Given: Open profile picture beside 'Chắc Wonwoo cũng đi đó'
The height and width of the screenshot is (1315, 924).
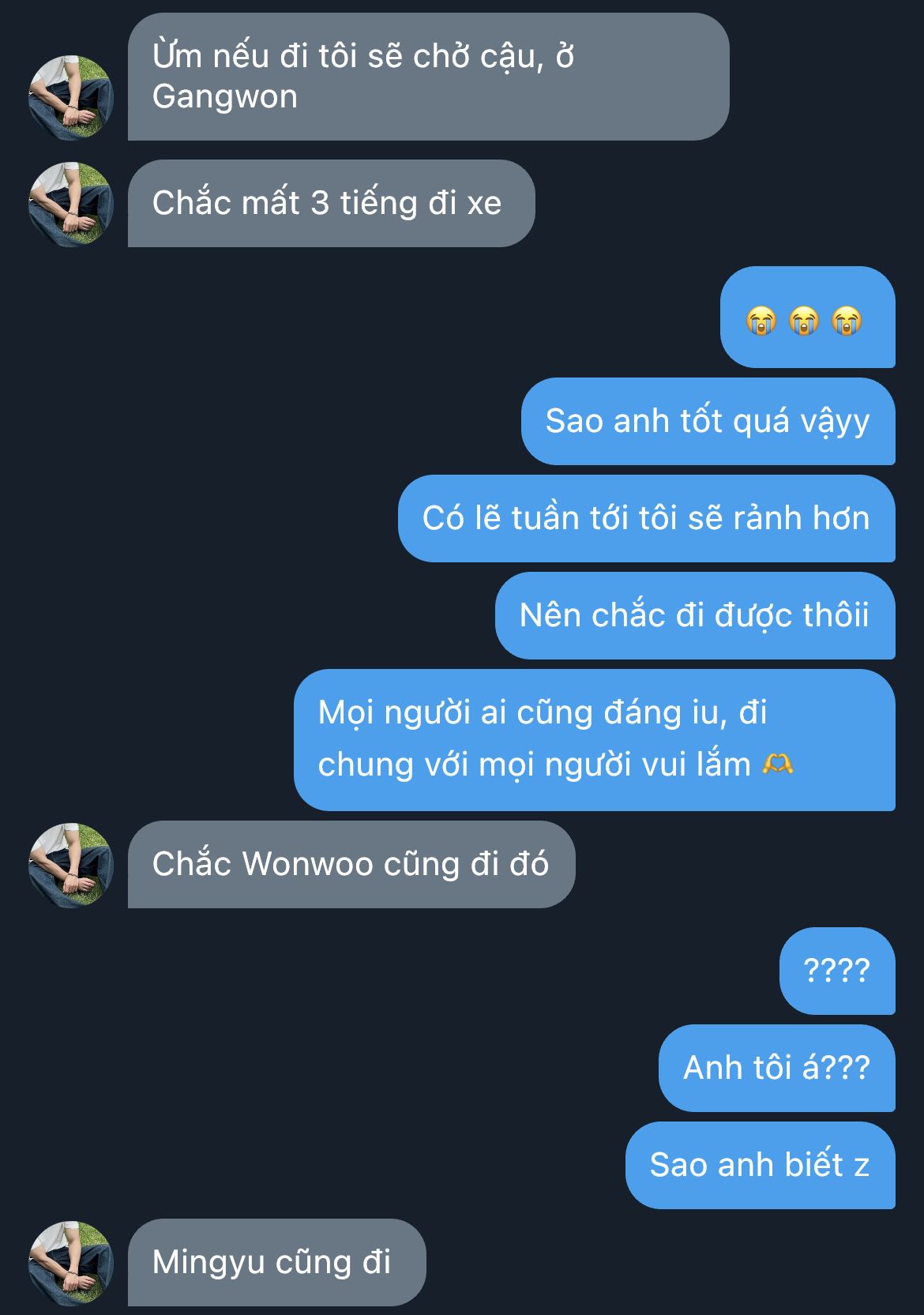Looking at the screenshot, I should pyautogui.click(x=71, y=866).
